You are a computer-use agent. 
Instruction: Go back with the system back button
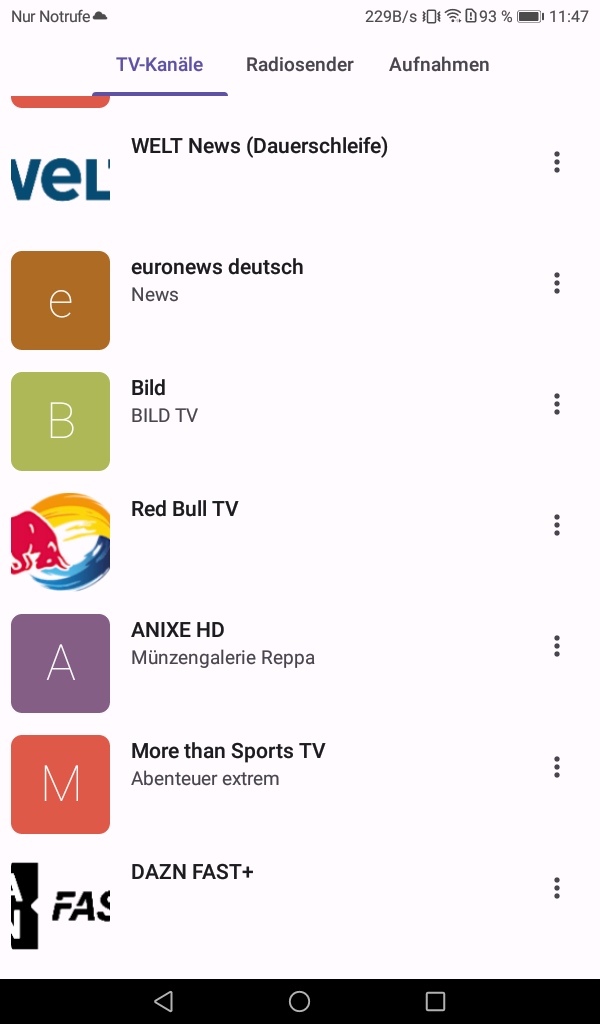(164, 1001)
